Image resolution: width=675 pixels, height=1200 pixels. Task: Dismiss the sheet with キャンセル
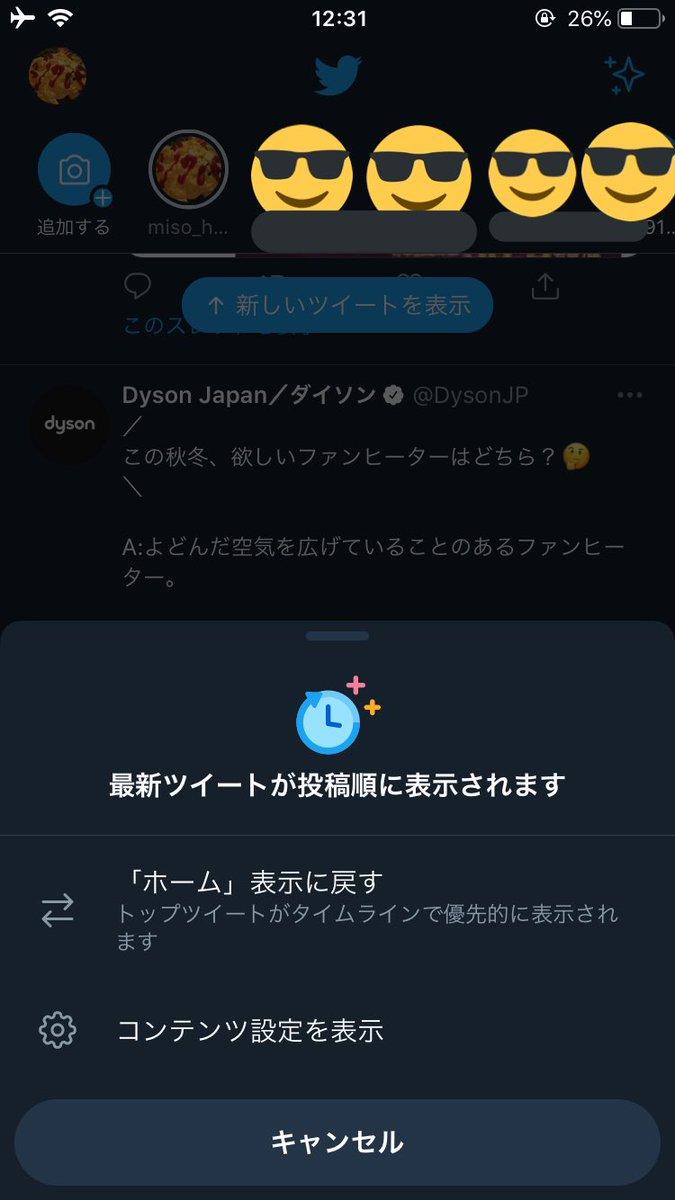coord(337,1142)
